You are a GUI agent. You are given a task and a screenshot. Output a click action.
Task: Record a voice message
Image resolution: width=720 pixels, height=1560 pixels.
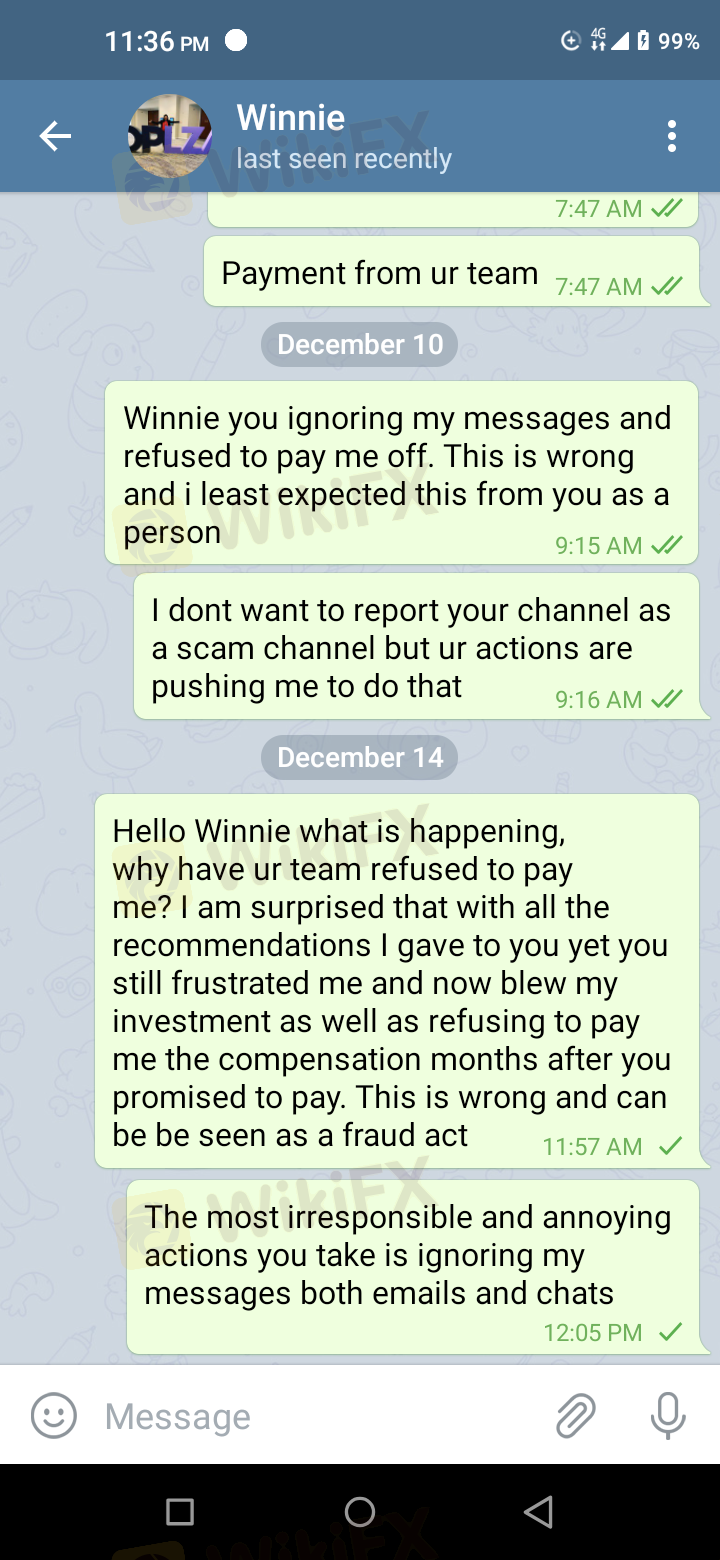coord(667,1416)
